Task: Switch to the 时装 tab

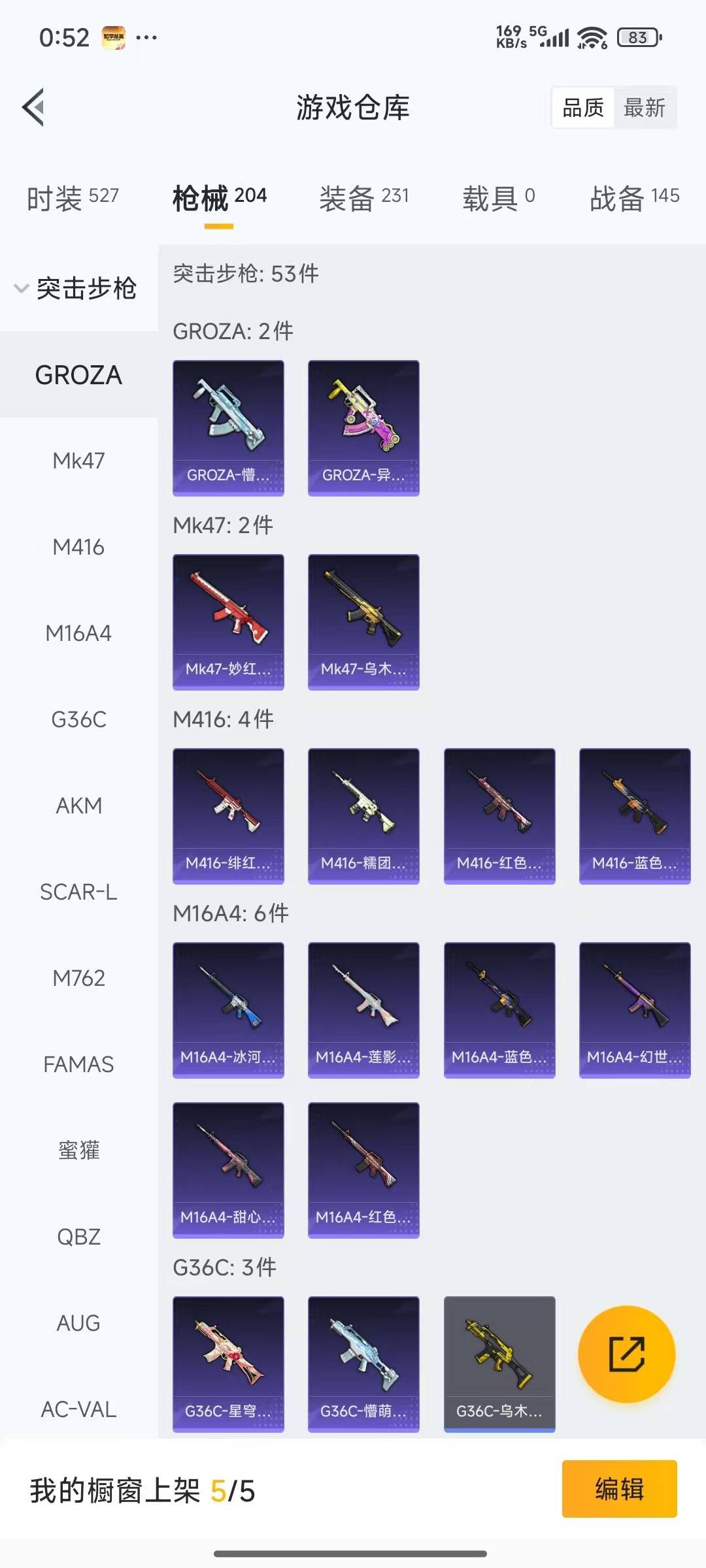Action: (x=73, y=197)
